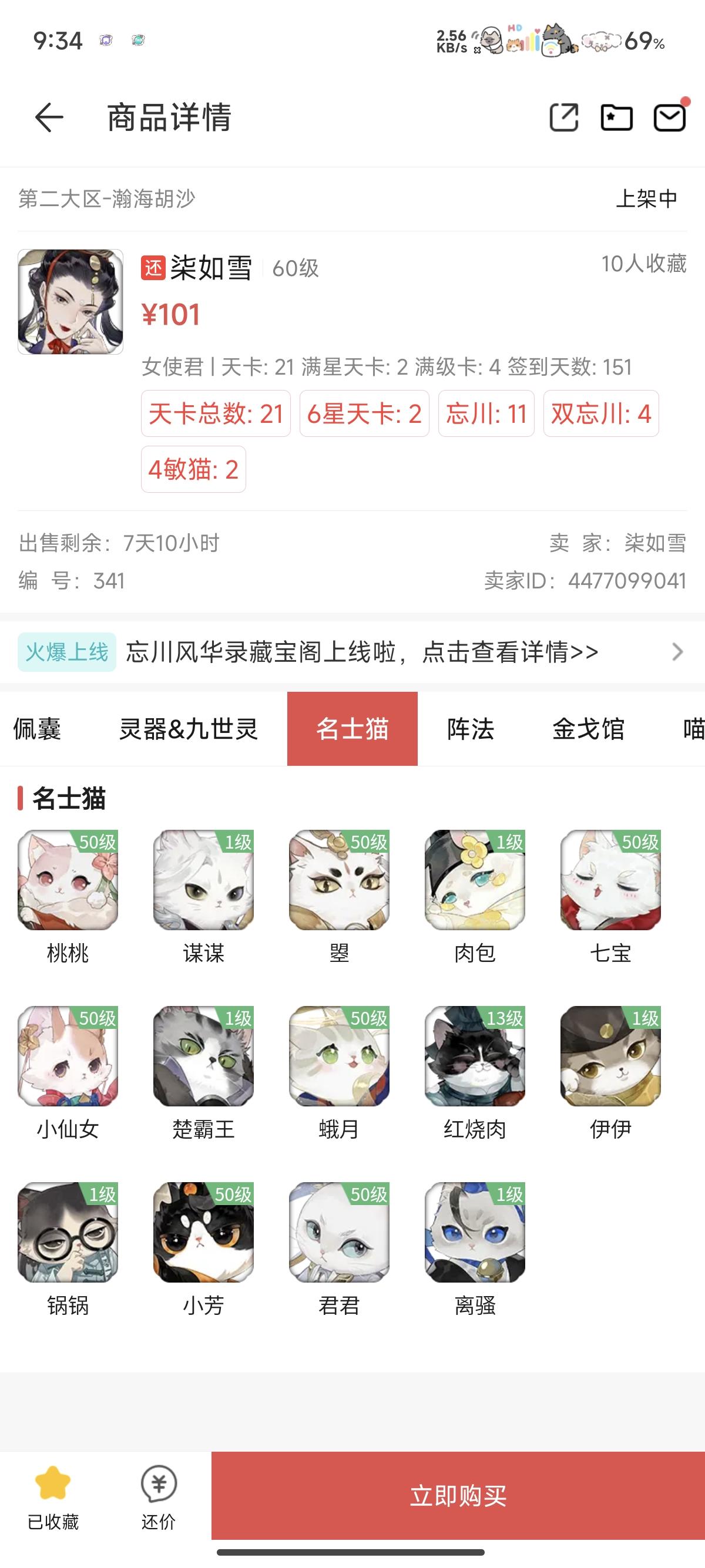Open the share/export icon in top bar

tap(565, 117)
